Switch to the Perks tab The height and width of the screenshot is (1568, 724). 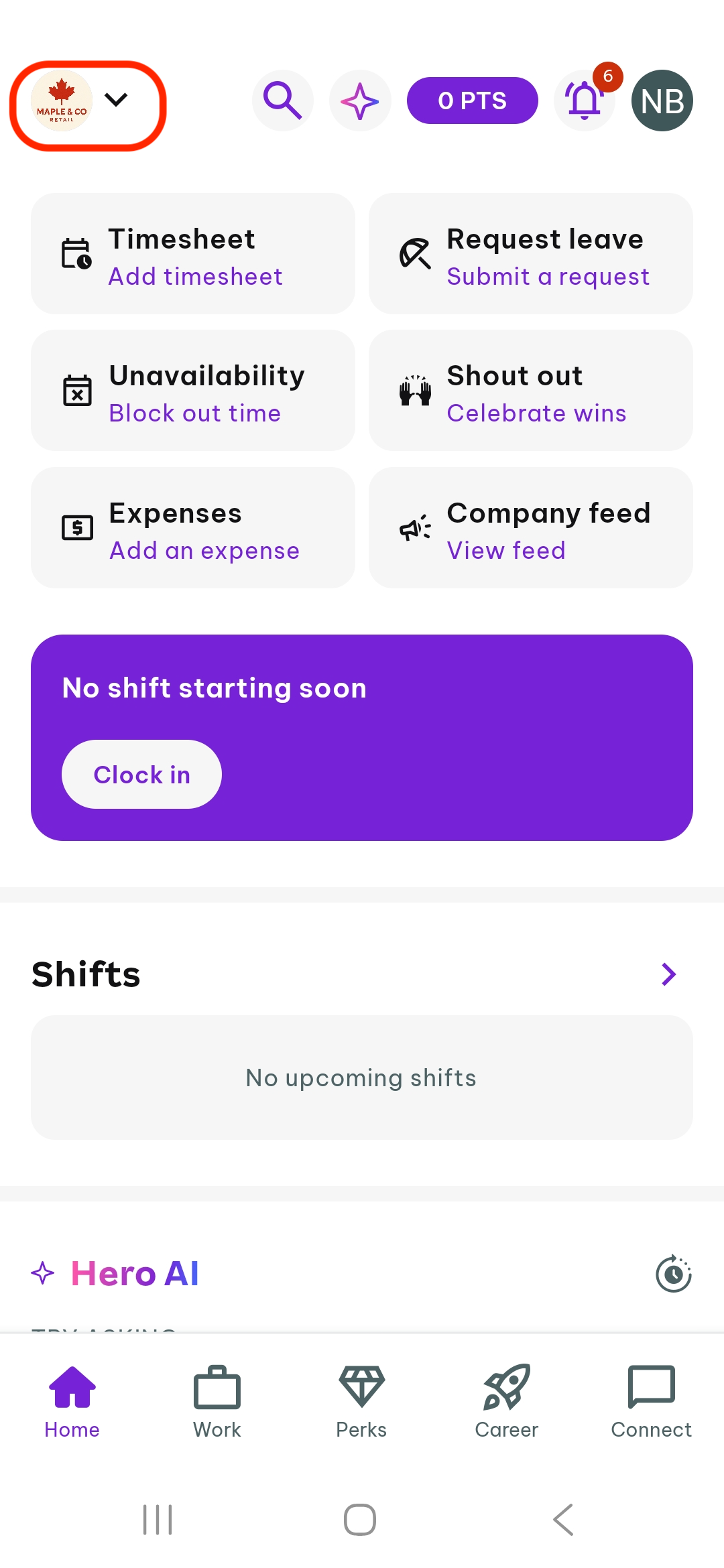(361, 1402)
